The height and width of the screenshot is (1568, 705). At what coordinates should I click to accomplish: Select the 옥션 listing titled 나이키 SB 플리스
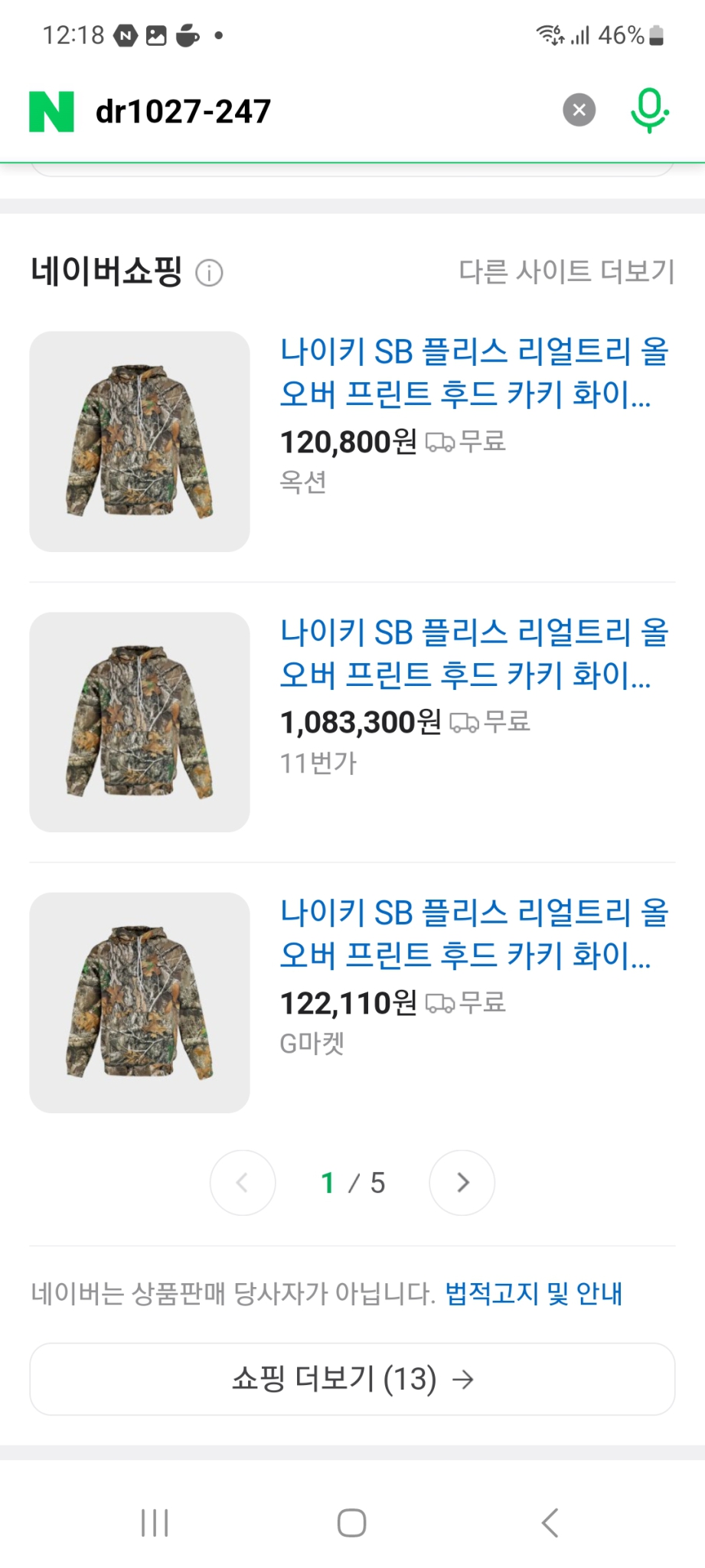[473, 375]
